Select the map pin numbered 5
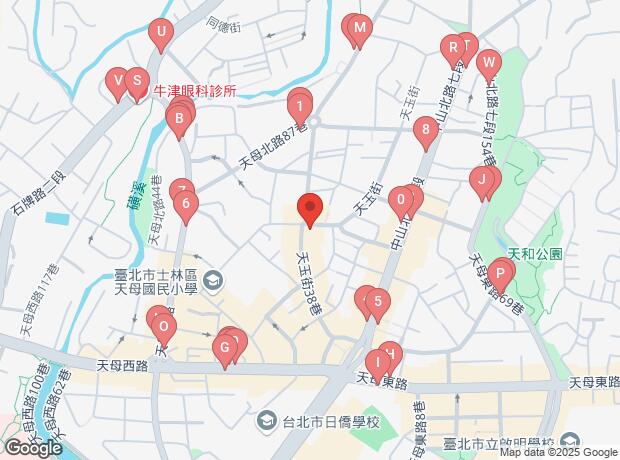This screenshot has height=460, width=620. (x=376, y=300)
